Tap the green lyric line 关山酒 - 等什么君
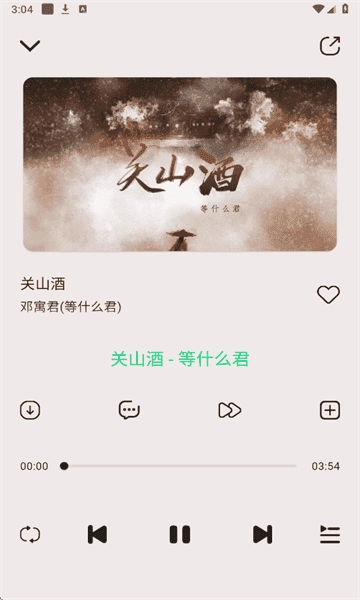Image resolution: width=360 pixels, height=600 pixels. (180, 359)
